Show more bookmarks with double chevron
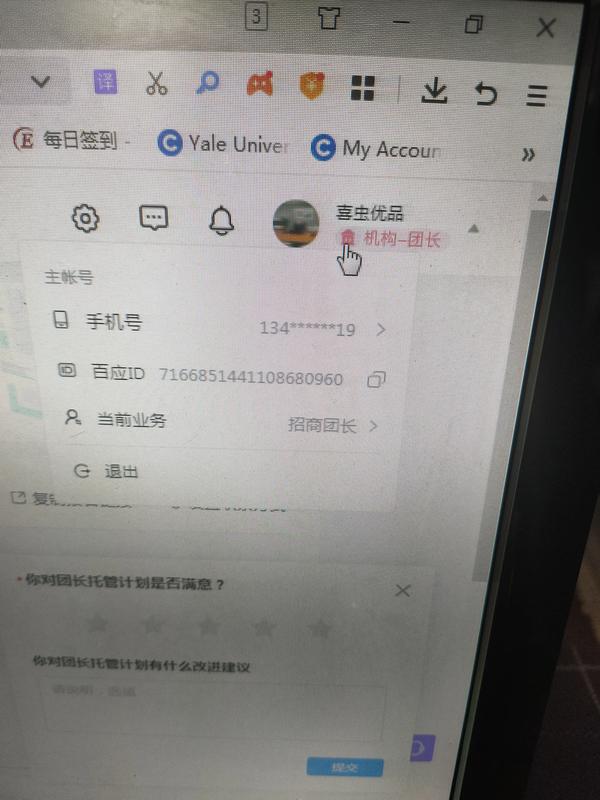 click(x=528, y=153)
